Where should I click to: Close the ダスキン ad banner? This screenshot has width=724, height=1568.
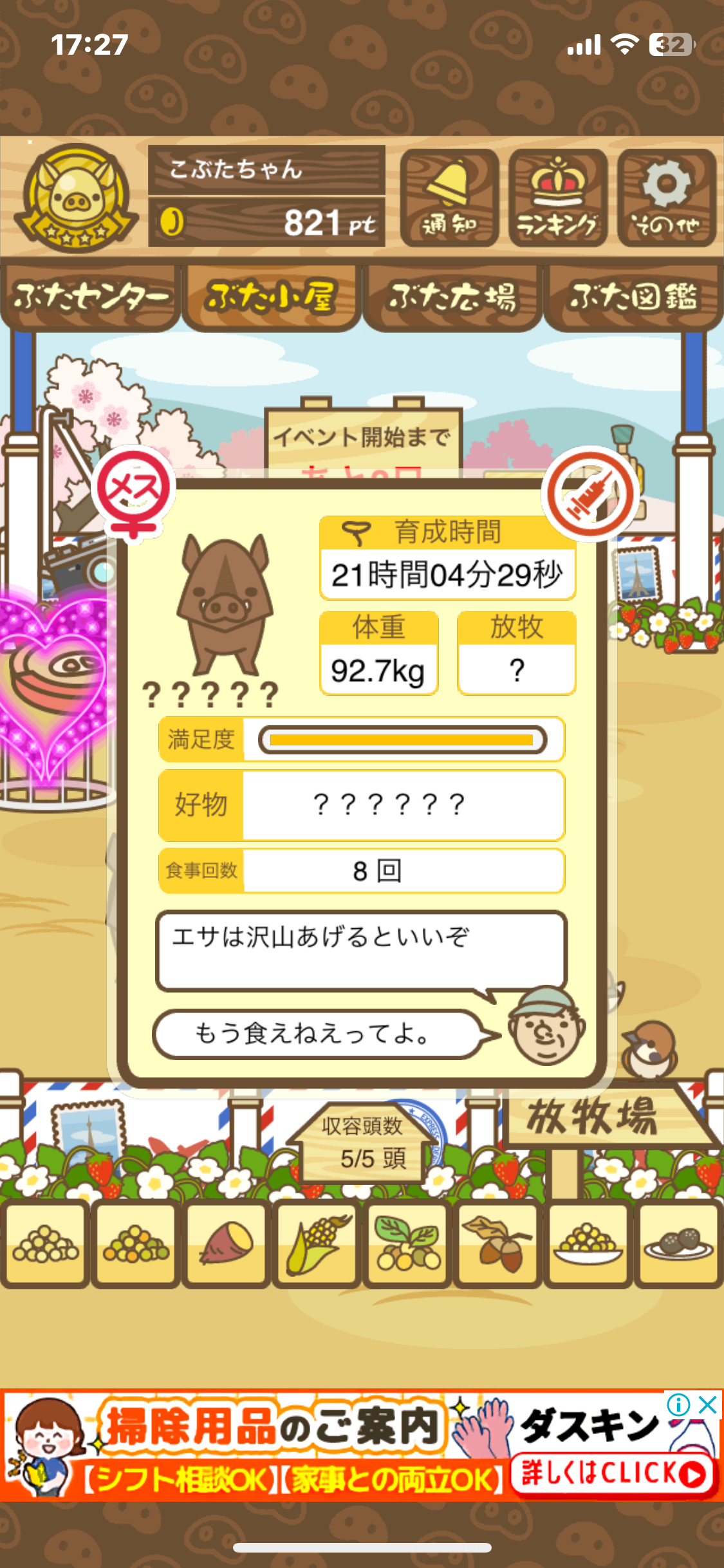(707, 1405)
